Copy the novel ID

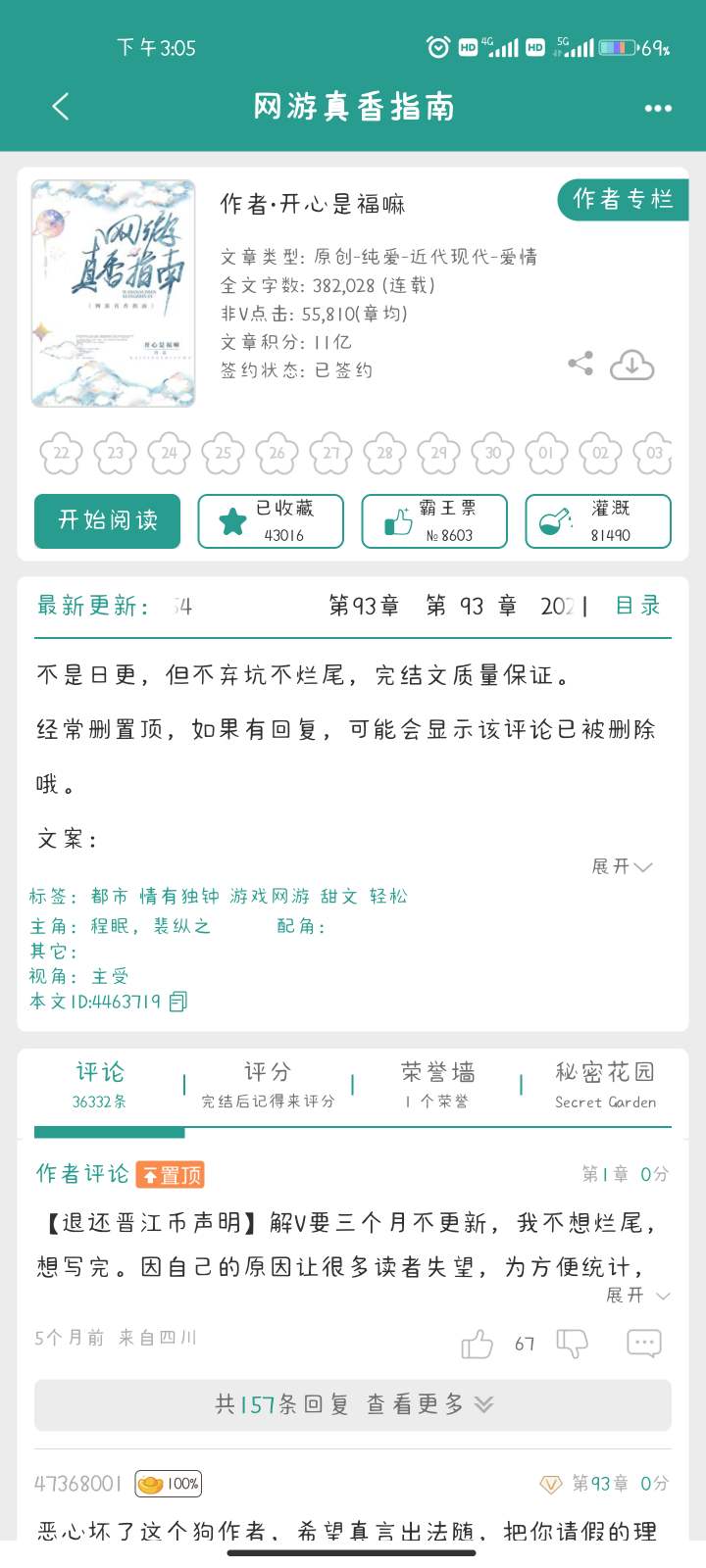177,1002
